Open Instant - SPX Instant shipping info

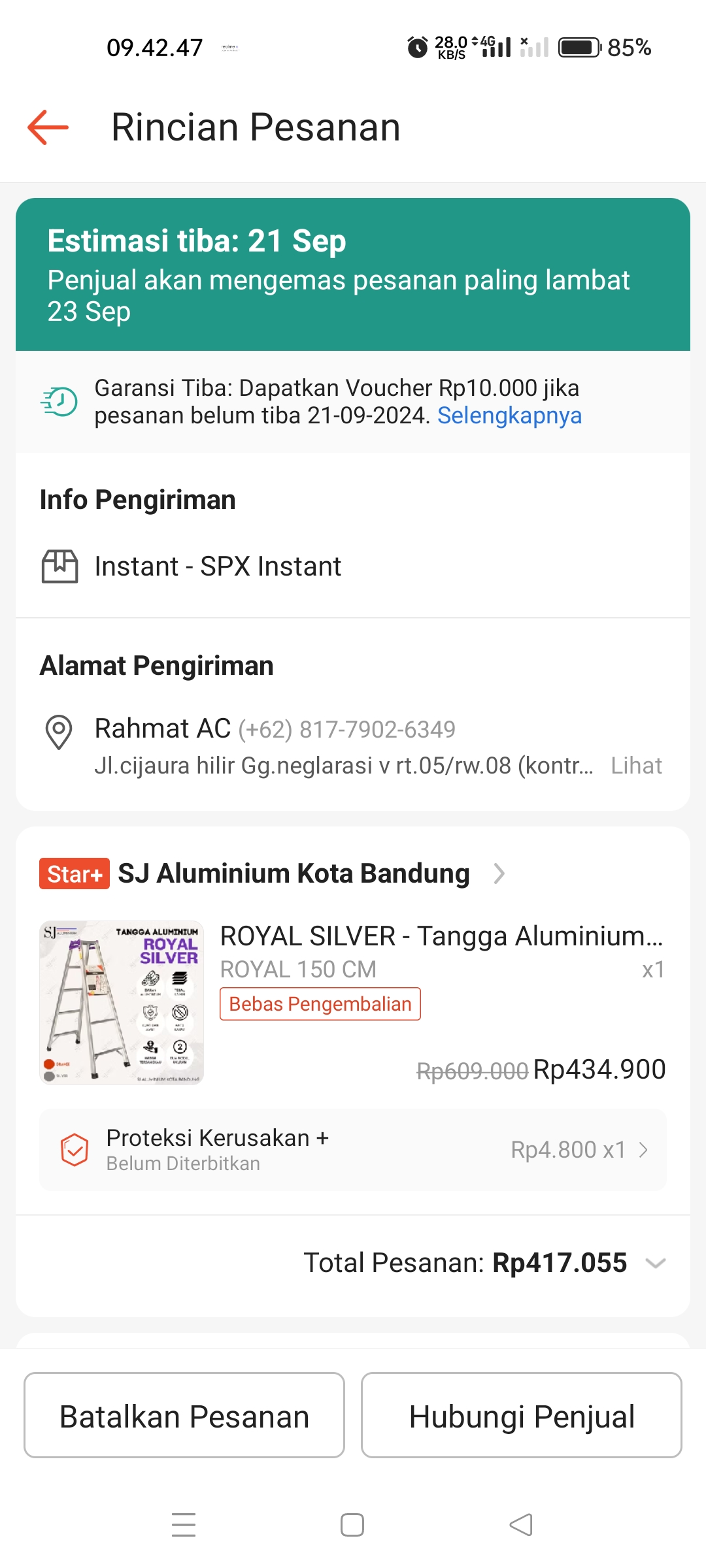tap(218, 566)
